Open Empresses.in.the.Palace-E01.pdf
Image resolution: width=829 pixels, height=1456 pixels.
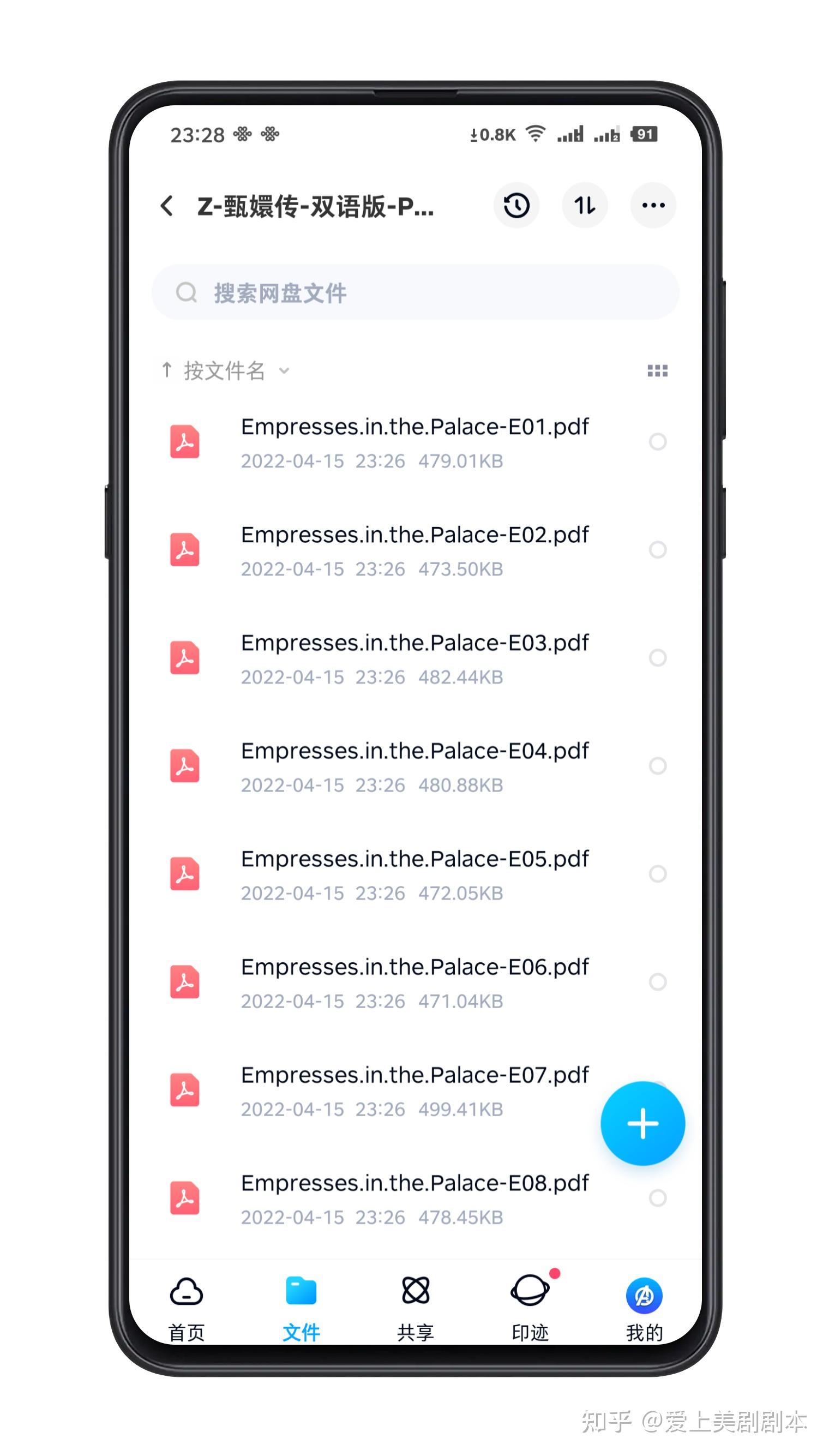pyautogui.click(x=414, y=442)
